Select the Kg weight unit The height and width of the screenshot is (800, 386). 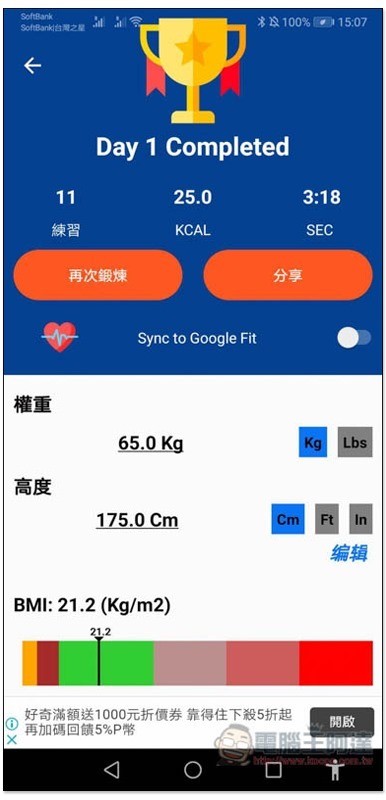pyautogui.click(x=313, y=442)
